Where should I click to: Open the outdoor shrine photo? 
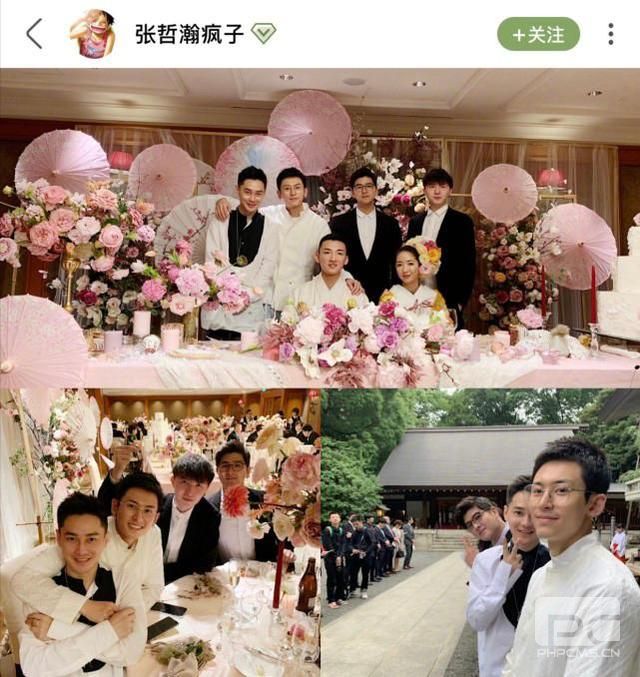tap(481, 533)
